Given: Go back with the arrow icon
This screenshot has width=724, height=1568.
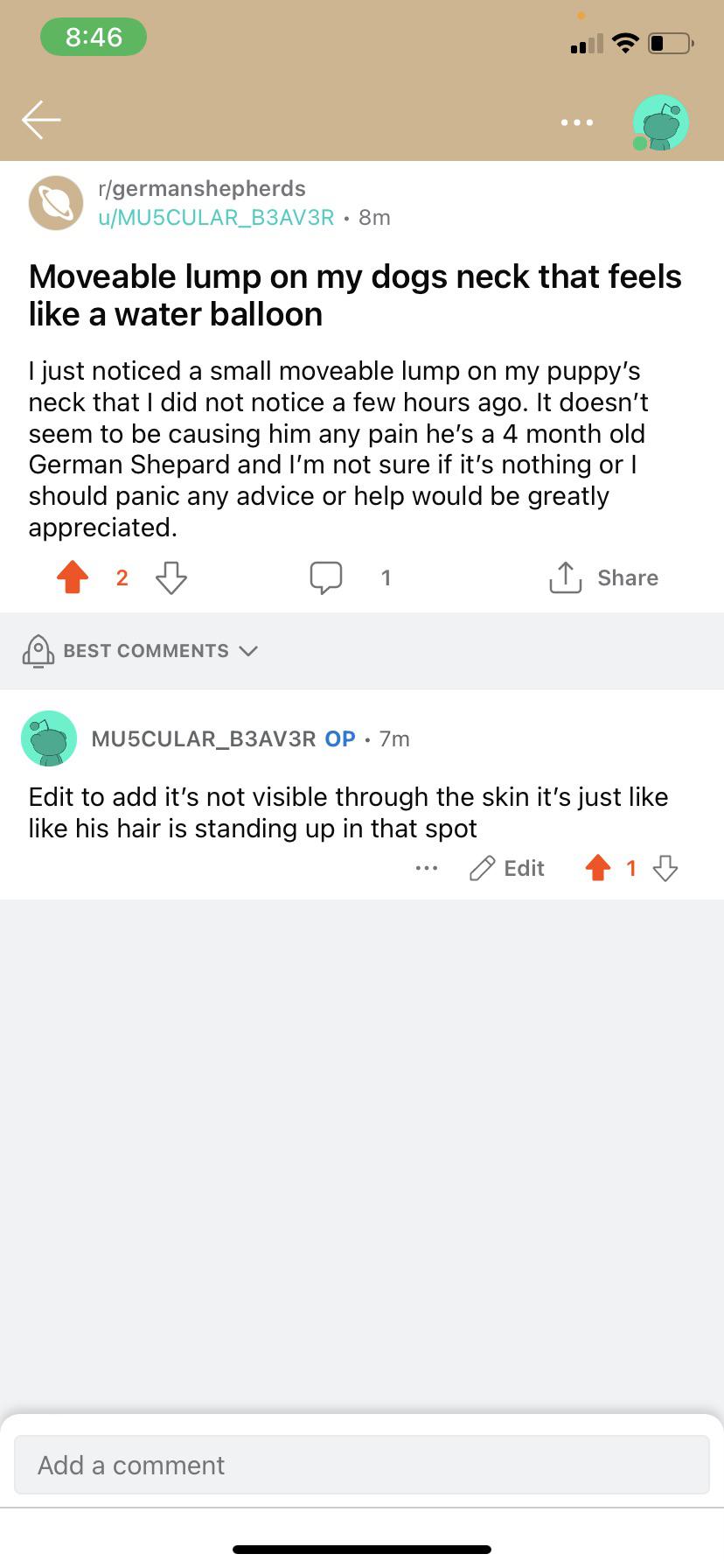Looking at the screenshot, I should [41, 120].
